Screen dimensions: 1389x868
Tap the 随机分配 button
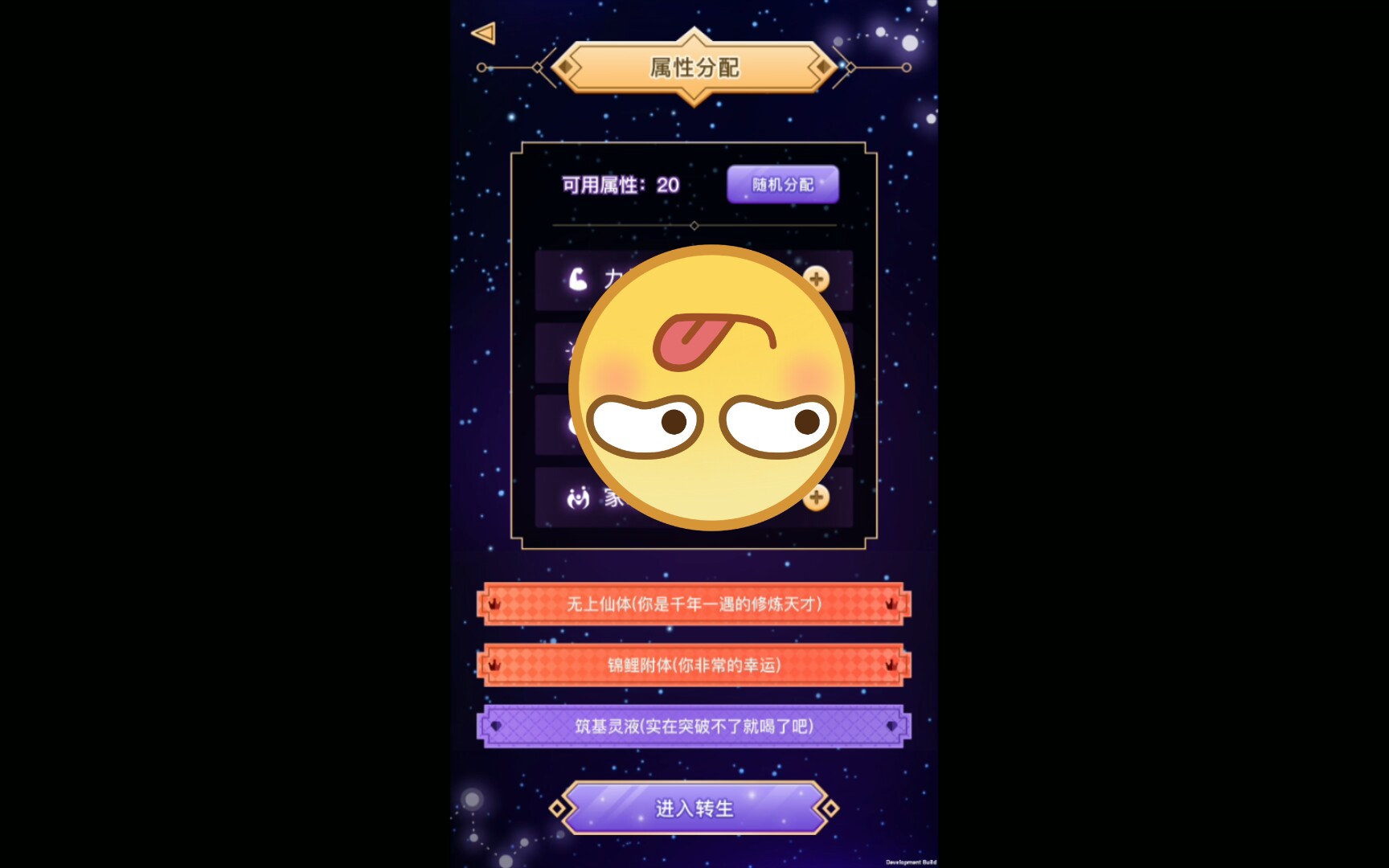pos(782,185)
